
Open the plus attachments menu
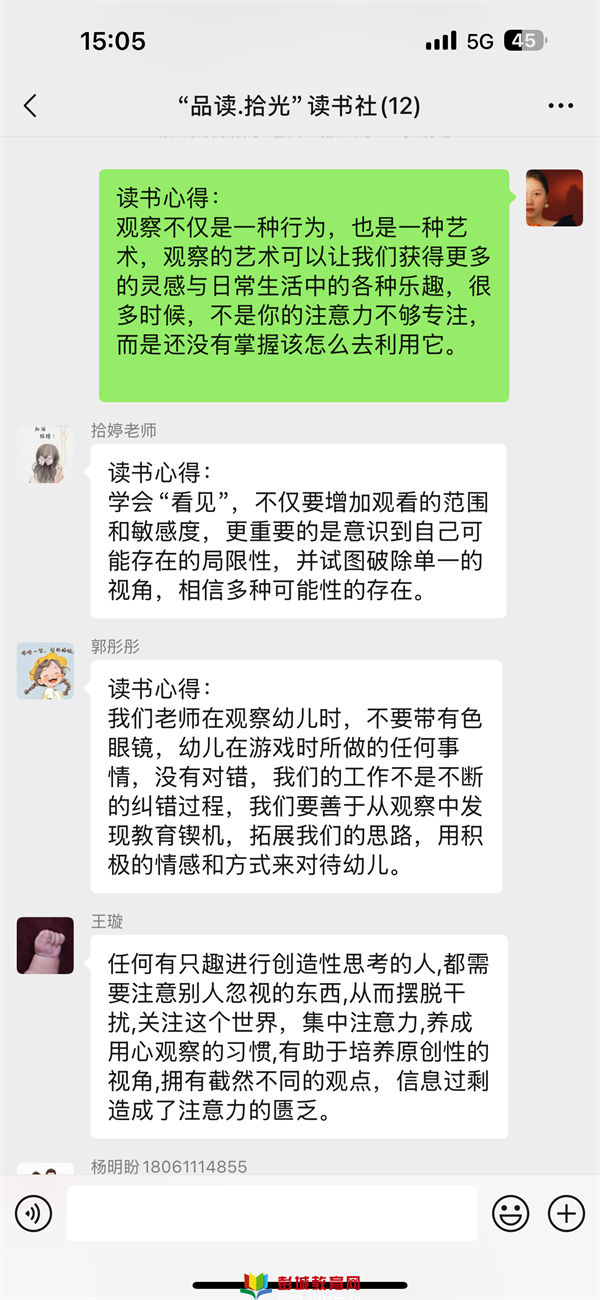coord(566,1214)
